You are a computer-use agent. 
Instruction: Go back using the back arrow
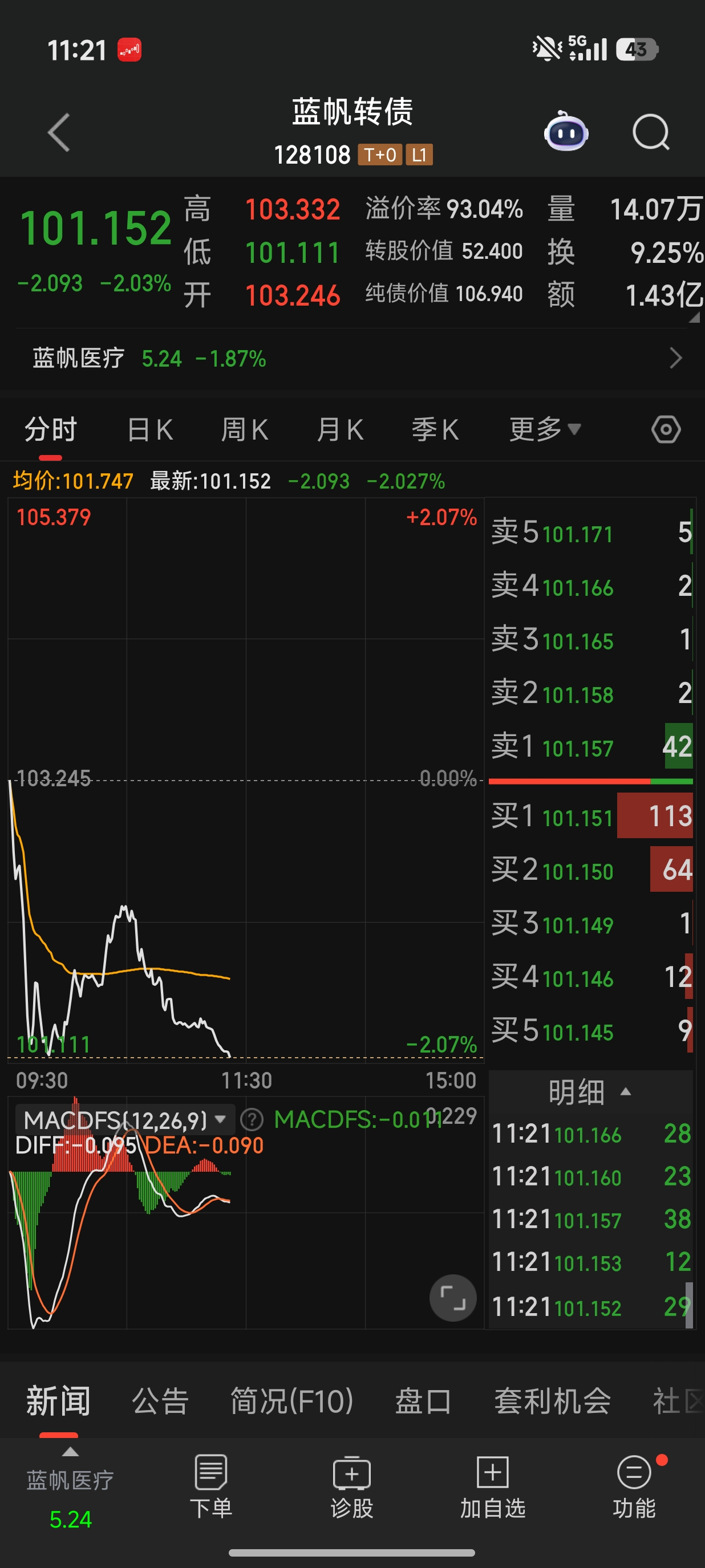coord(59,132)
